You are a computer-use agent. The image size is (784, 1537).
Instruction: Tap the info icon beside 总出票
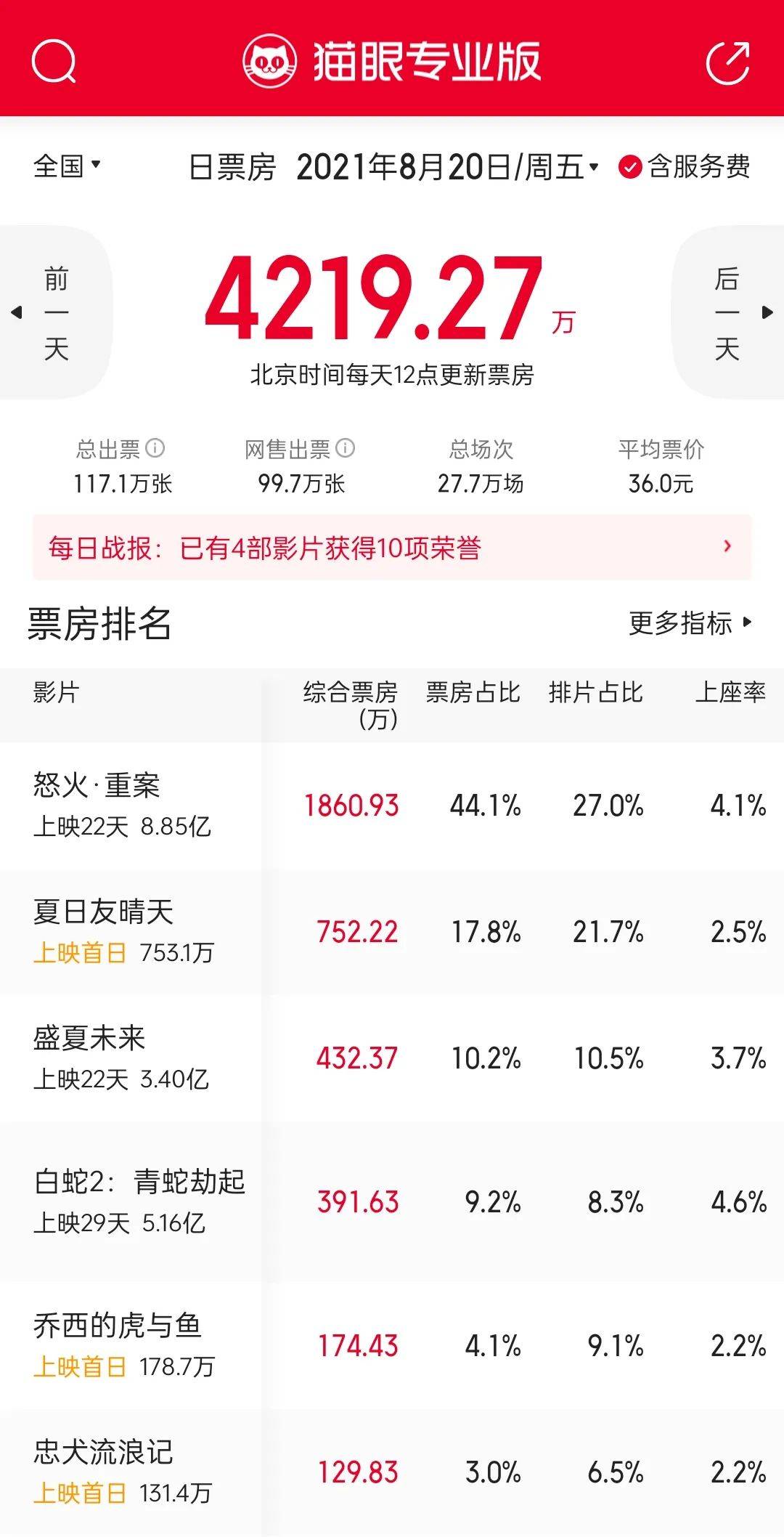point(155,448)
